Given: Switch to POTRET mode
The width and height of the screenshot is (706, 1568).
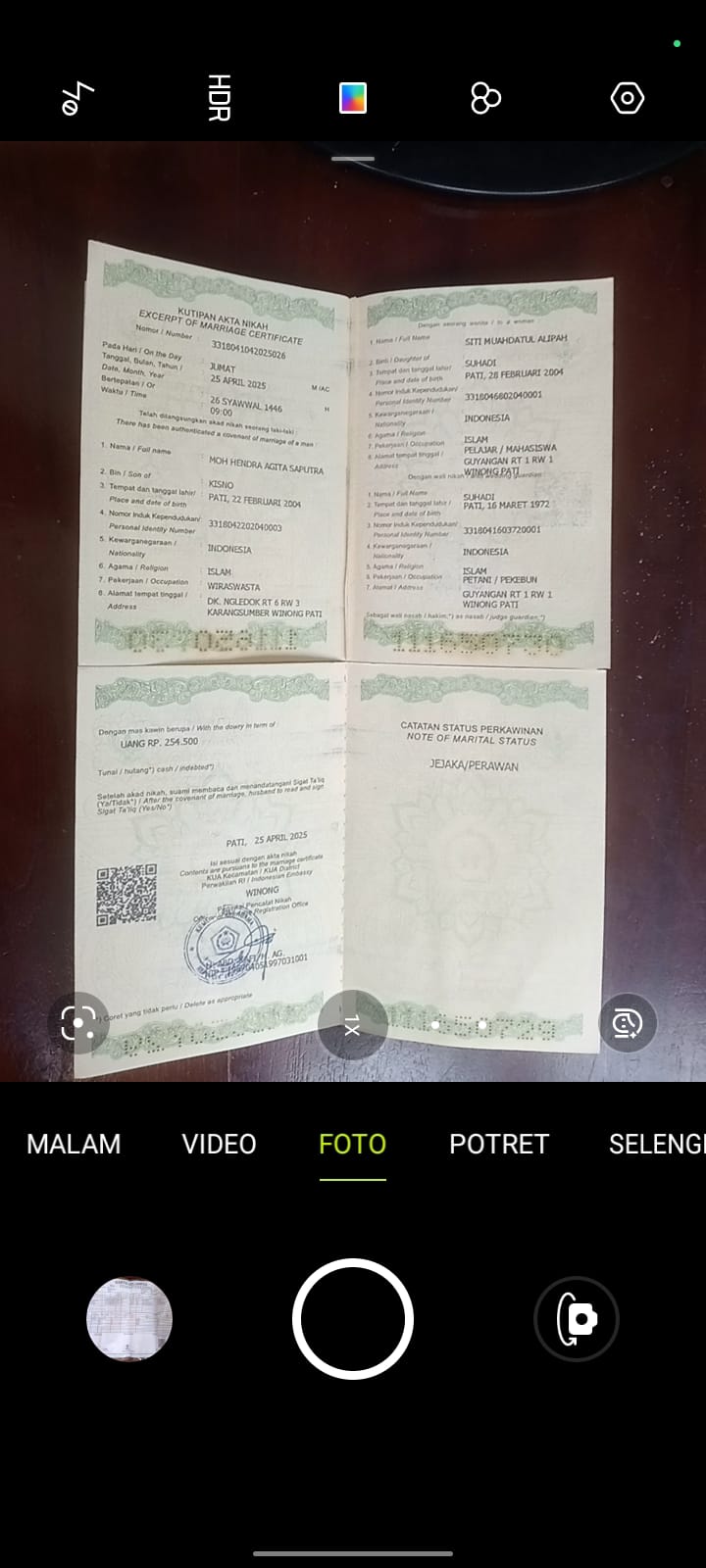Looking at the screenshot, I should (x=498, y=1144).
